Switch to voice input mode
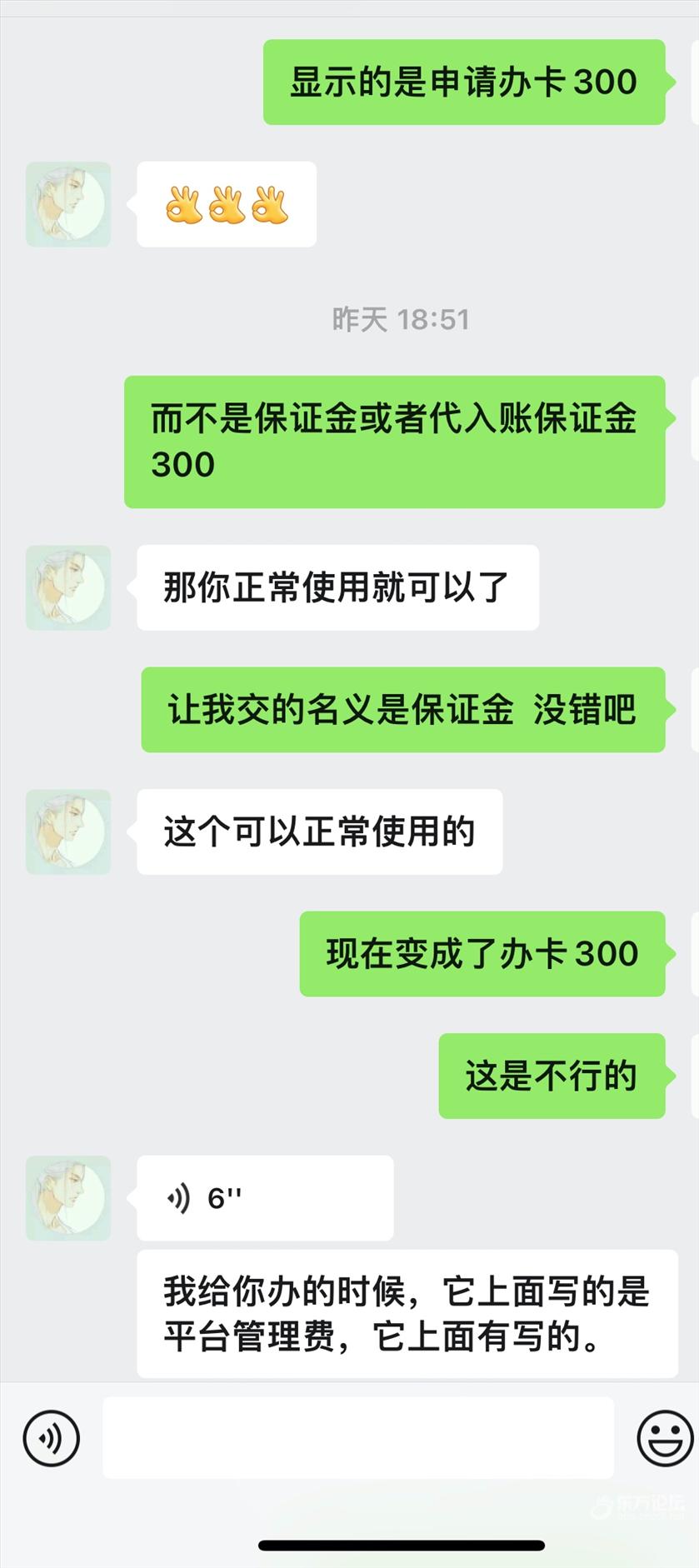699x1568 pixels. [52, 1438]
